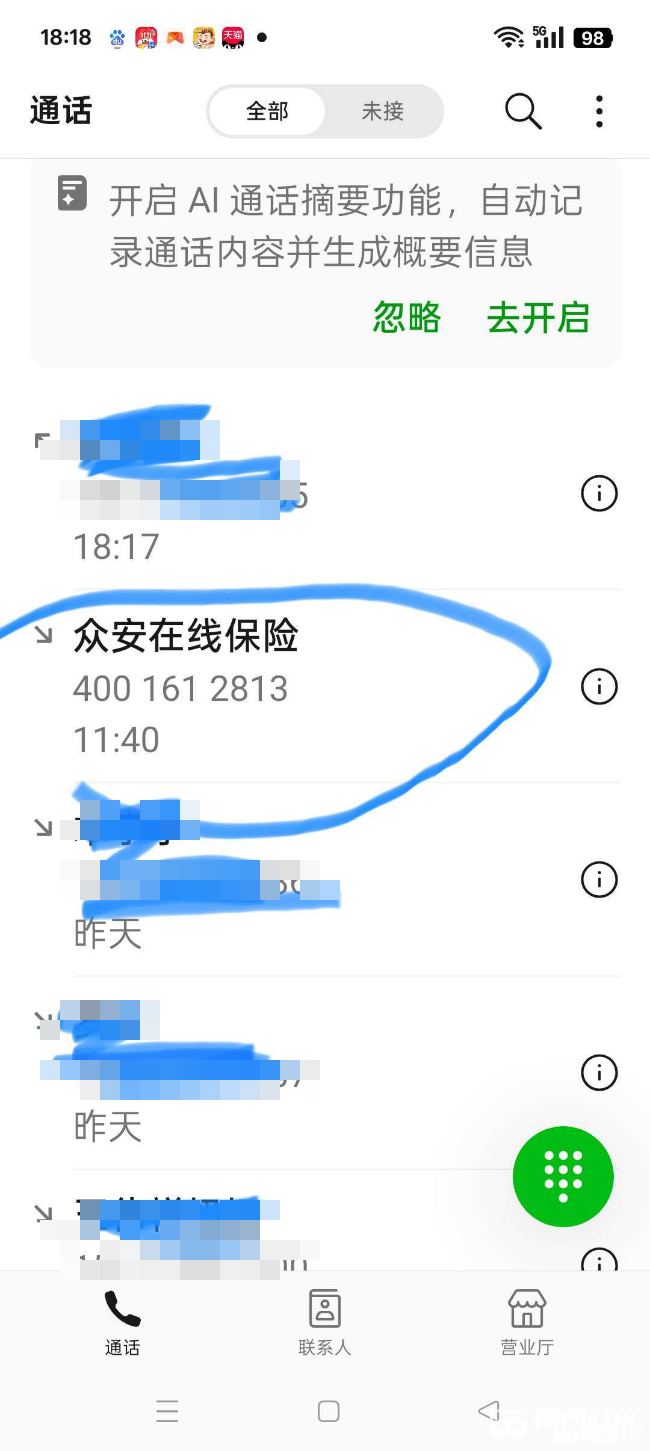
Task: Dismiss AI summary banner with 忽略
Action: pos(407,318)
